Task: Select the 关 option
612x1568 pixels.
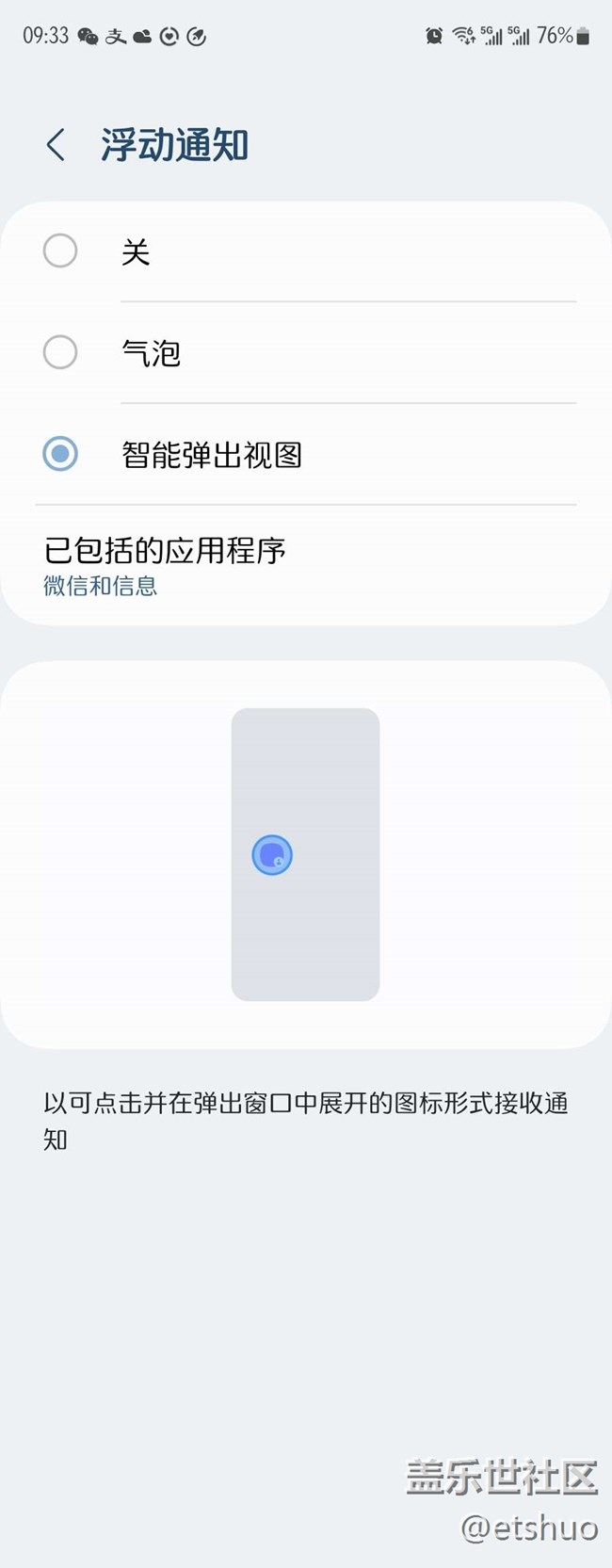Action: (x=60, y=251)
